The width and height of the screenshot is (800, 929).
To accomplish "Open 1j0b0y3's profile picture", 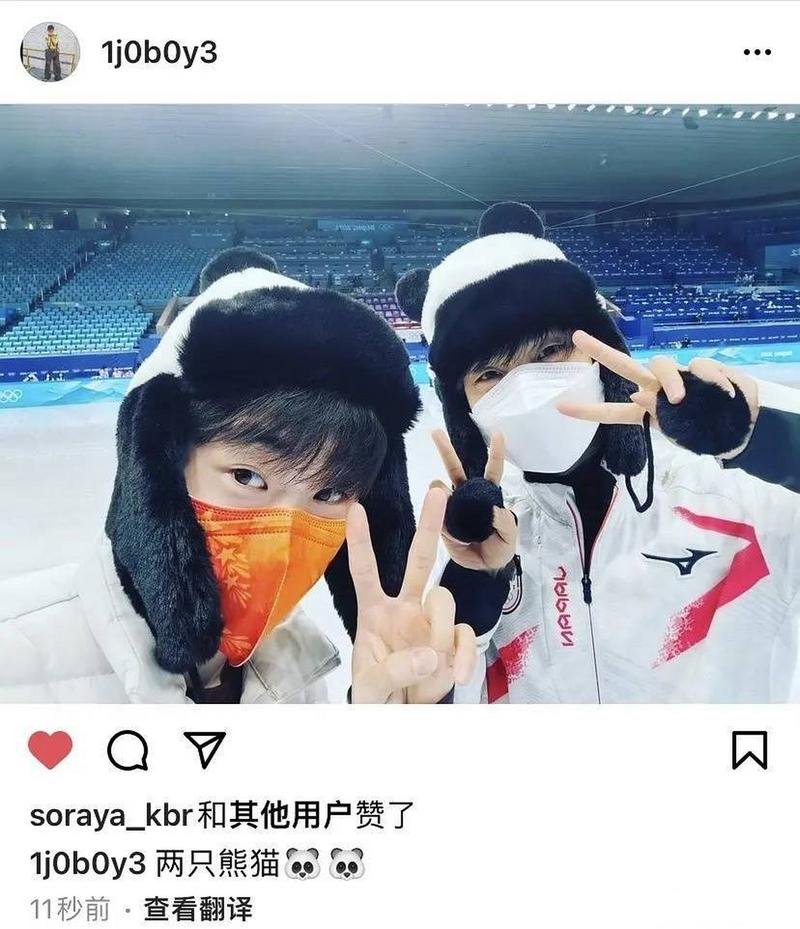I will pyautogui.click(x=50, y=52).
